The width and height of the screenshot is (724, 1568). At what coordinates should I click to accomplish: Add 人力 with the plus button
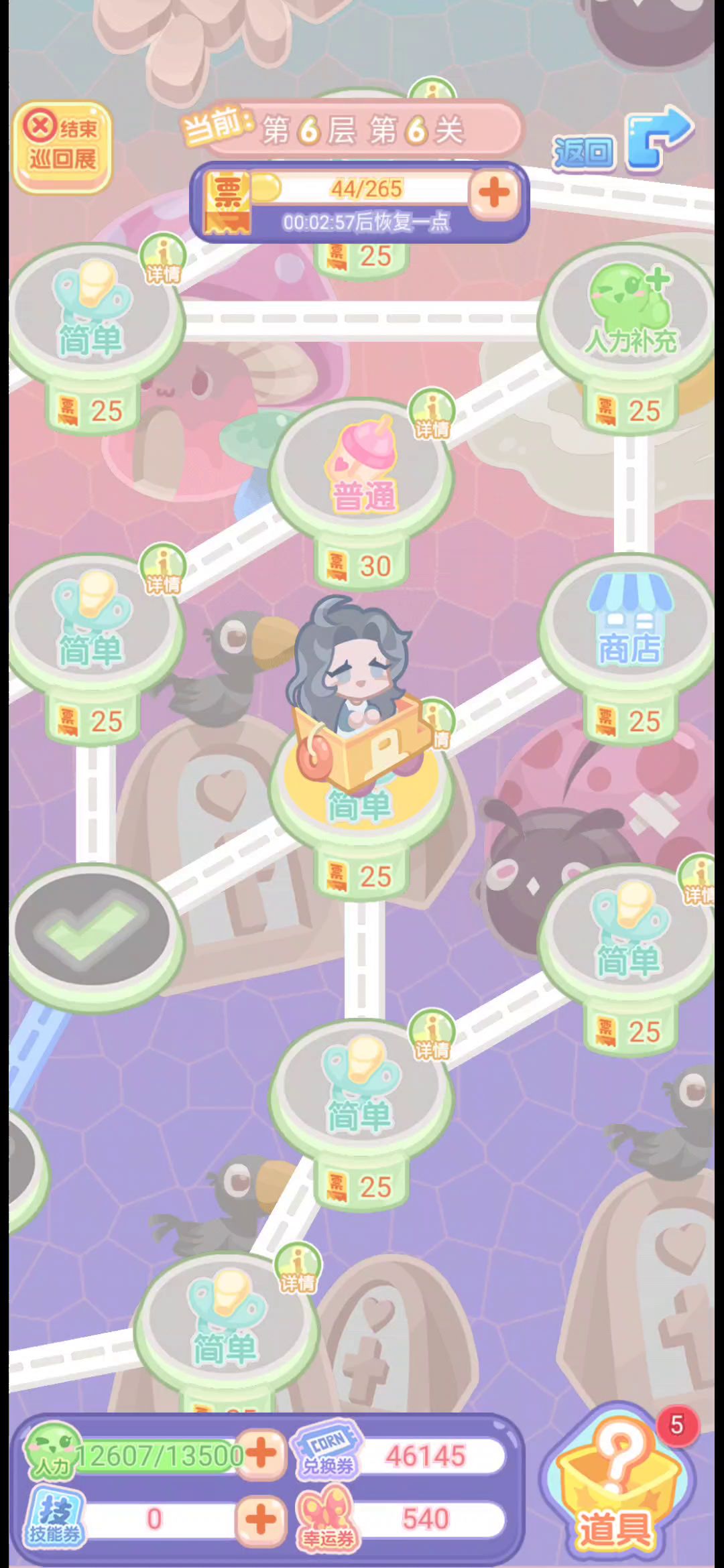click(261, 1454)
